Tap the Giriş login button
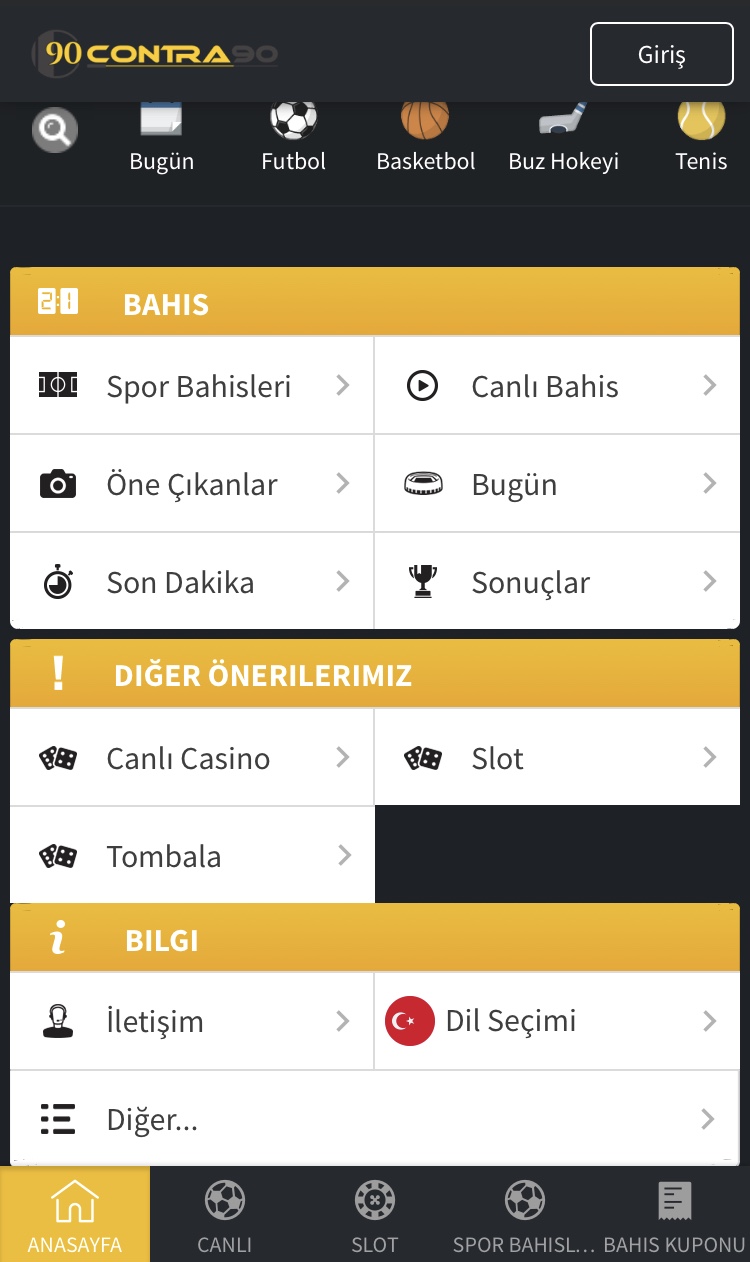 (x=661, y=54)
